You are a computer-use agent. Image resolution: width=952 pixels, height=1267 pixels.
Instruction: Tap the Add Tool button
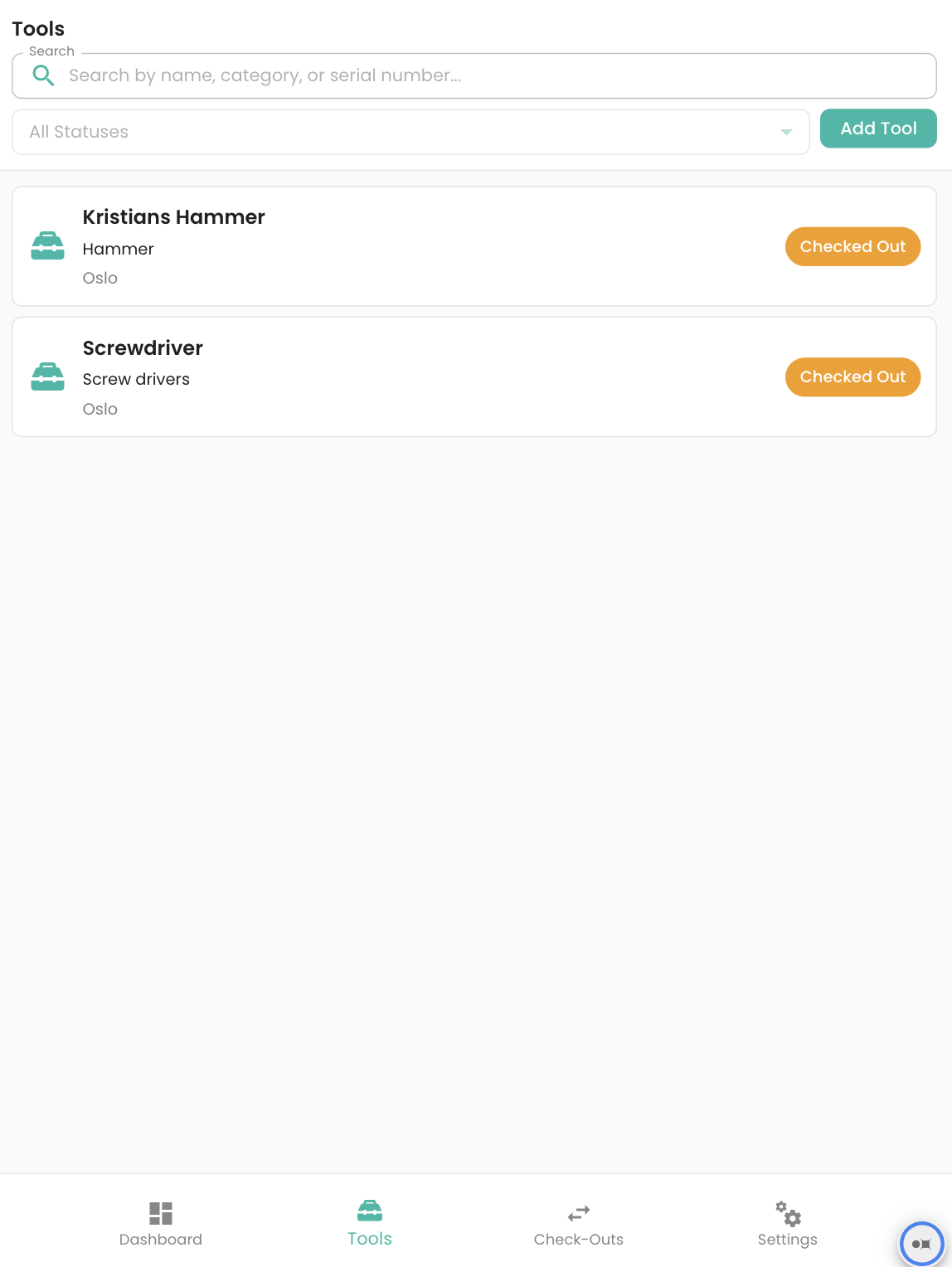pyautogui.click(x=878, y=129)
